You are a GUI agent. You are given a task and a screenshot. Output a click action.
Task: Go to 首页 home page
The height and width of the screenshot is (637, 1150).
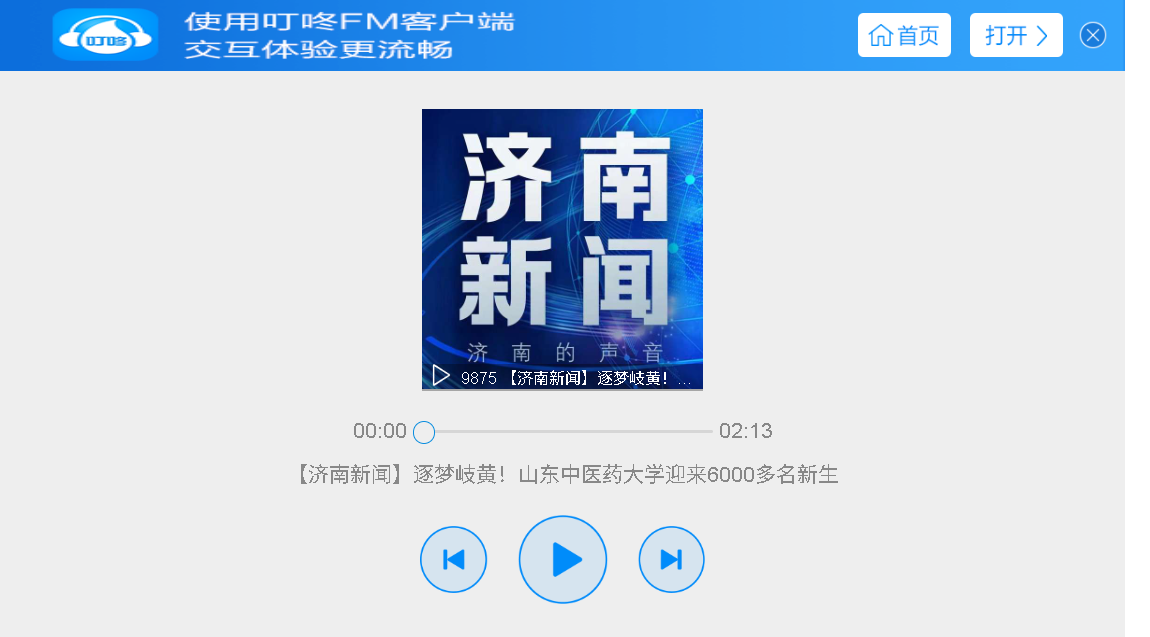point(904,36)
